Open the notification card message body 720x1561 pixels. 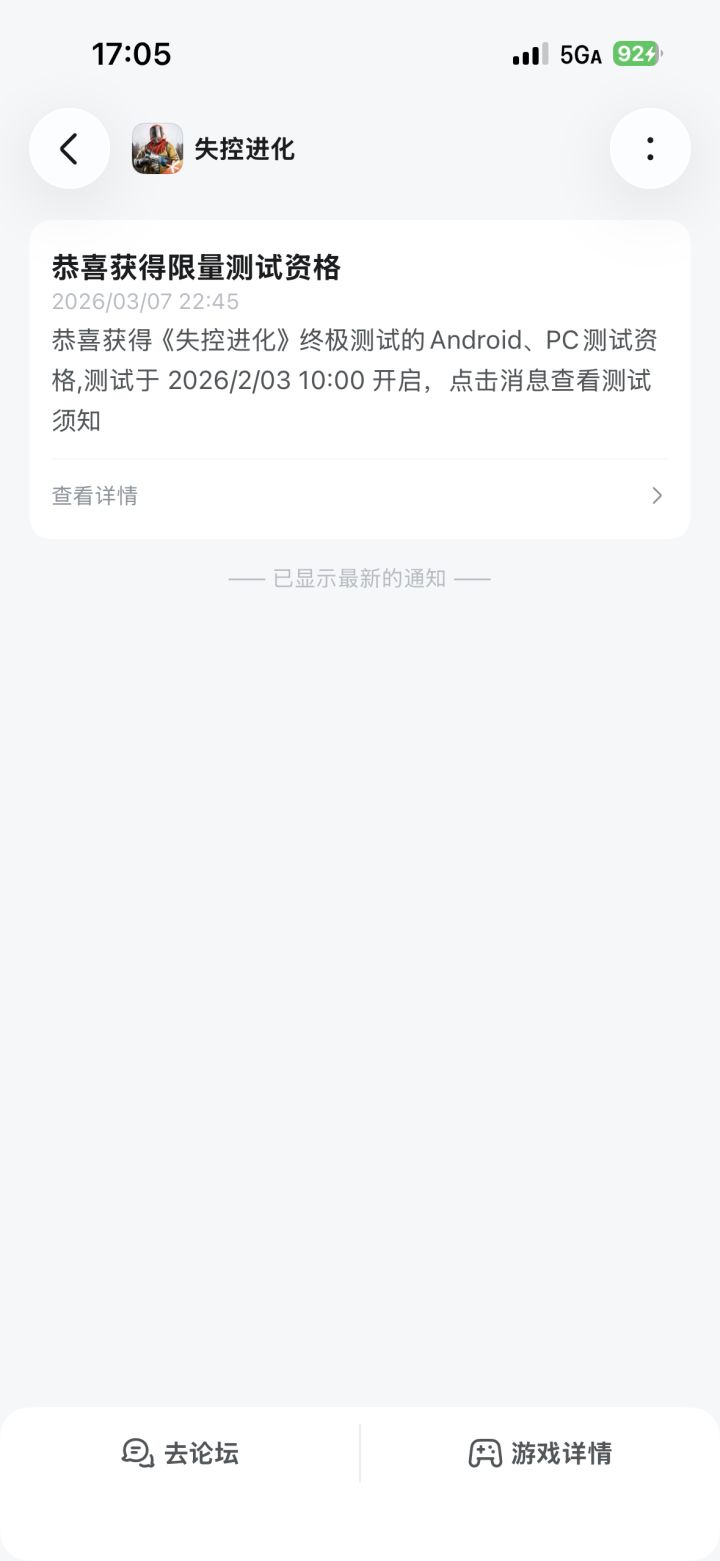[x=354, y=381]
